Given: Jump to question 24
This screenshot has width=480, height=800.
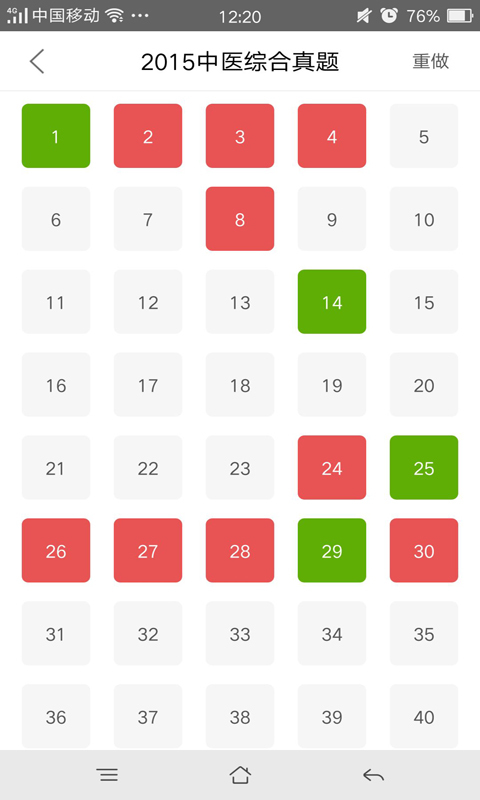Looking at the screenshot, I should coord(332,467).
